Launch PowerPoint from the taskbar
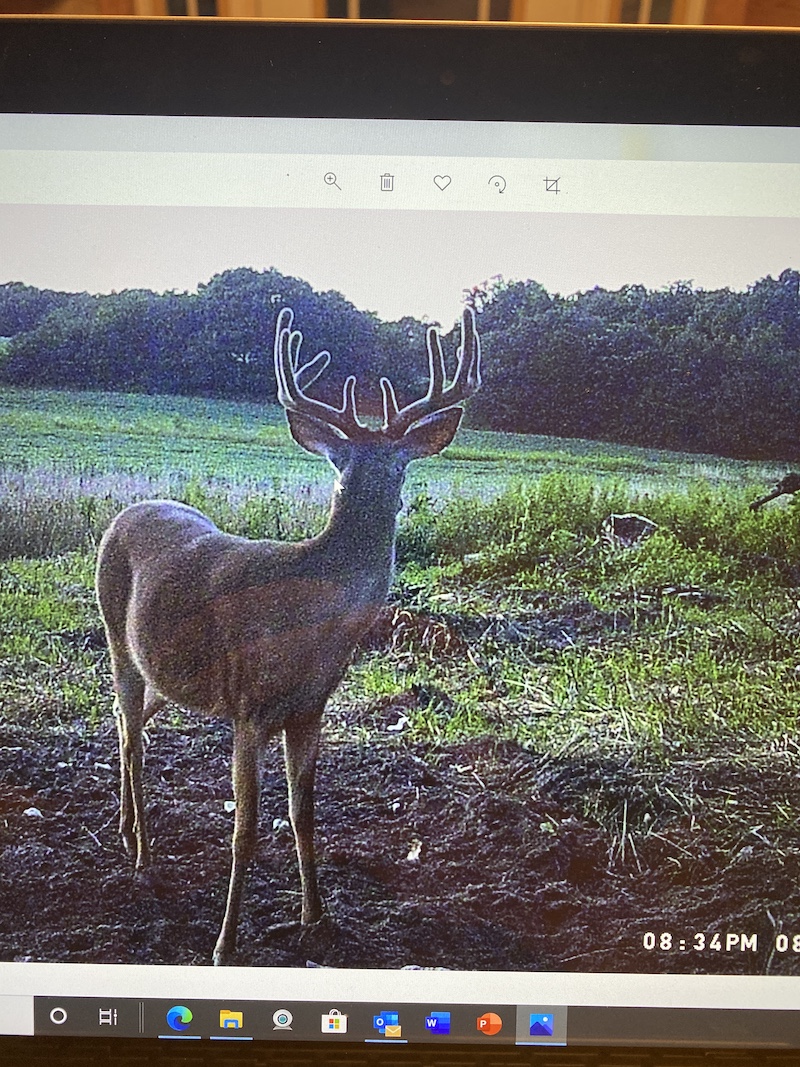Image resolution: width=800 pixels, height=1067 pixels. pos(489,1024)
